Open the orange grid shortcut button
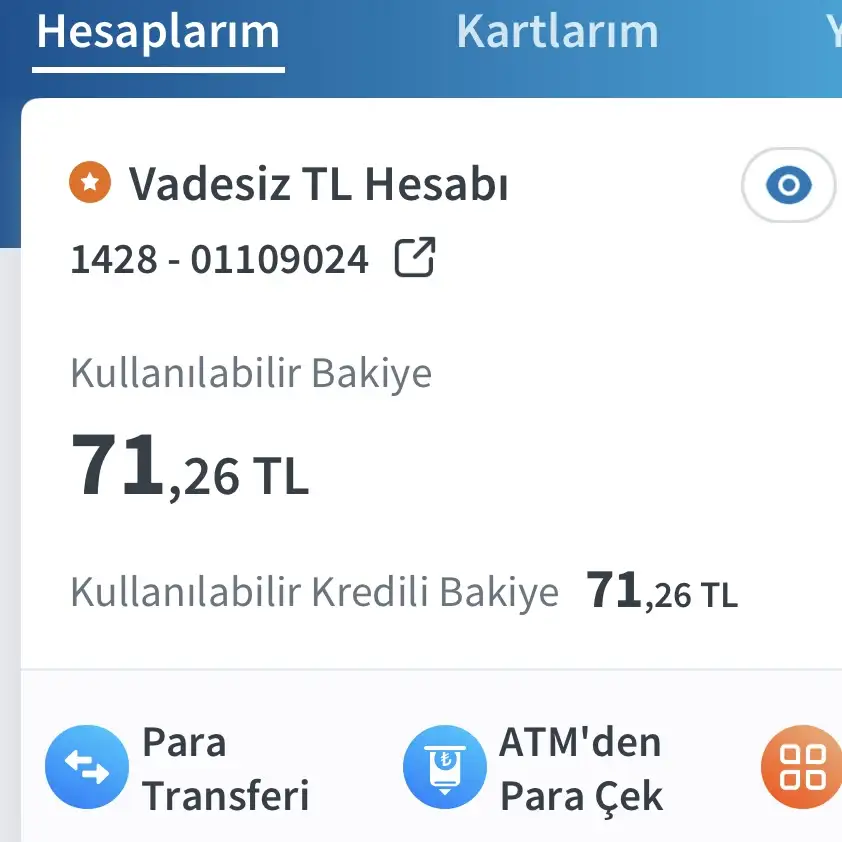 (802, 768)
